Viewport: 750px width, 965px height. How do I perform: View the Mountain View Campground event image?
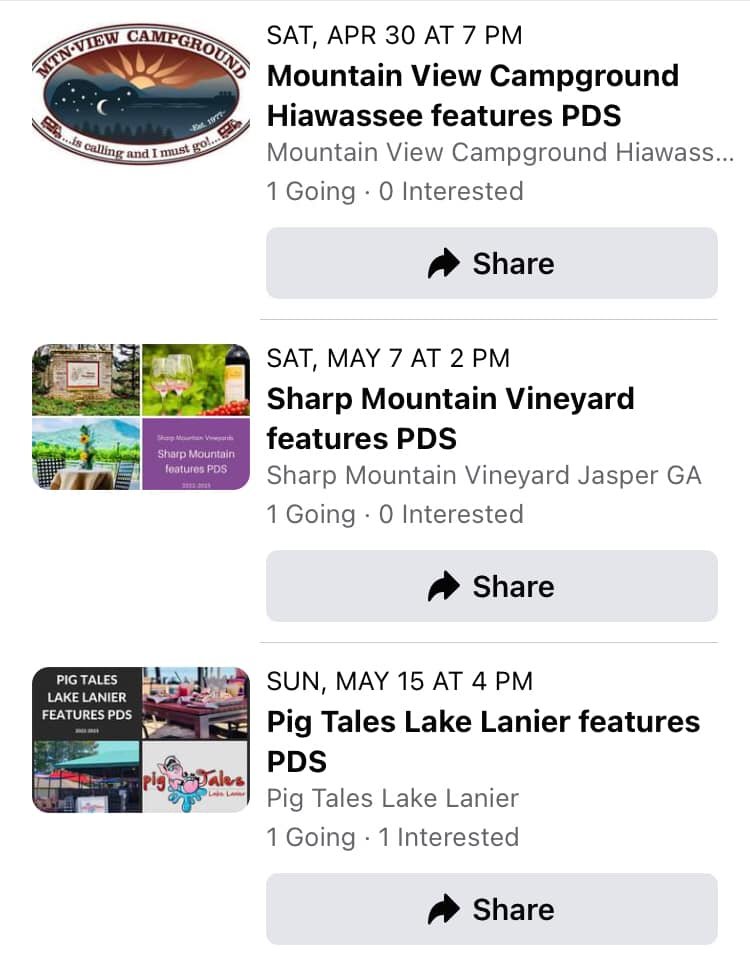click(x=141, y=94)
